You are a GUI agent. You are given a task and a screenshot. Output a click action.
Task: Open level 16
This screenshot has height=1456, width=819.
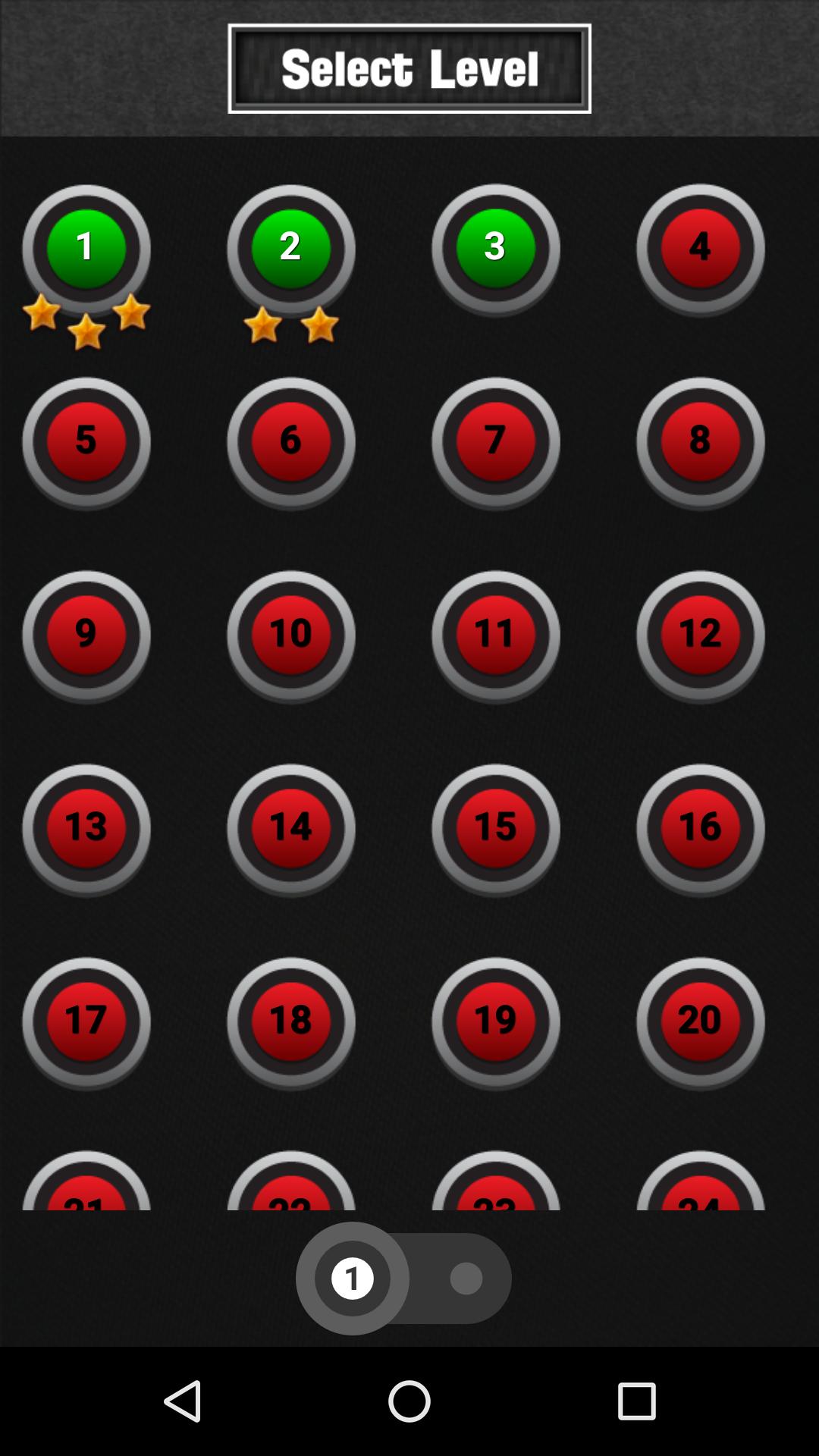coord(701,829)
